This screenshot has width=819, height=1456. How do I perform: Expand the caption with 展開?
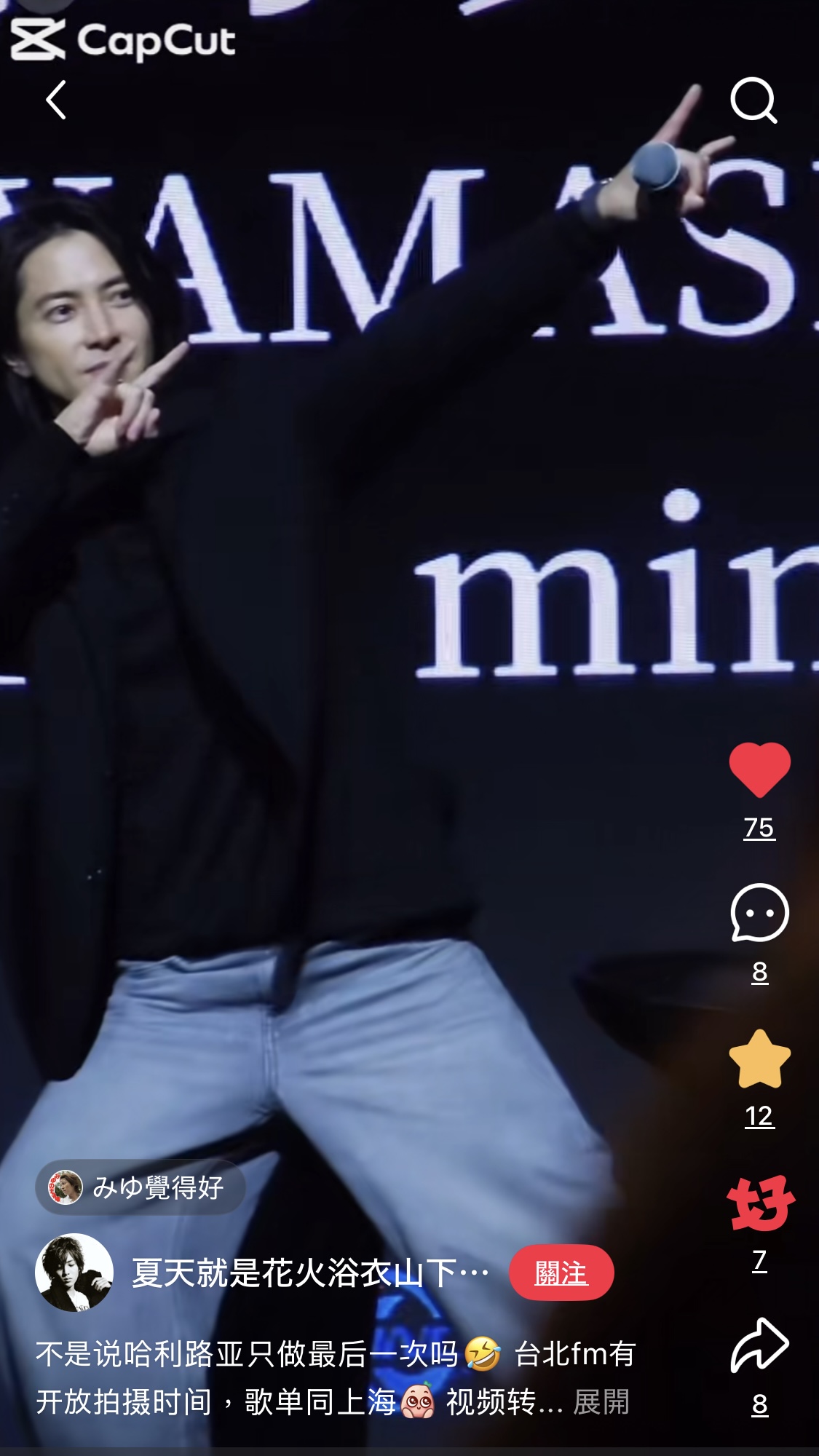coord(601,1402)
